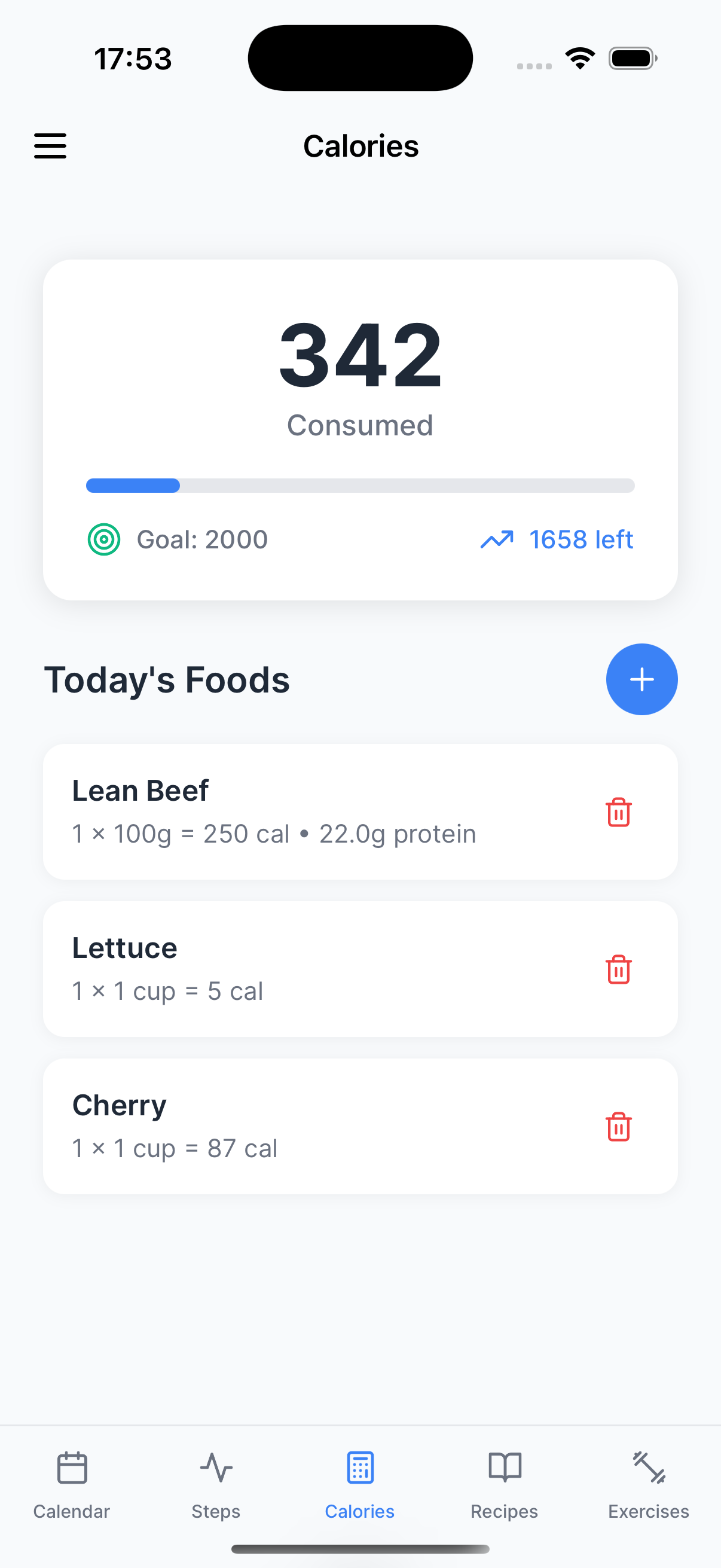Image resolution: width=721 pixels, height=1568 pixels.
Task: Navigate to the Exercises tab
Action: [649, 1483]
